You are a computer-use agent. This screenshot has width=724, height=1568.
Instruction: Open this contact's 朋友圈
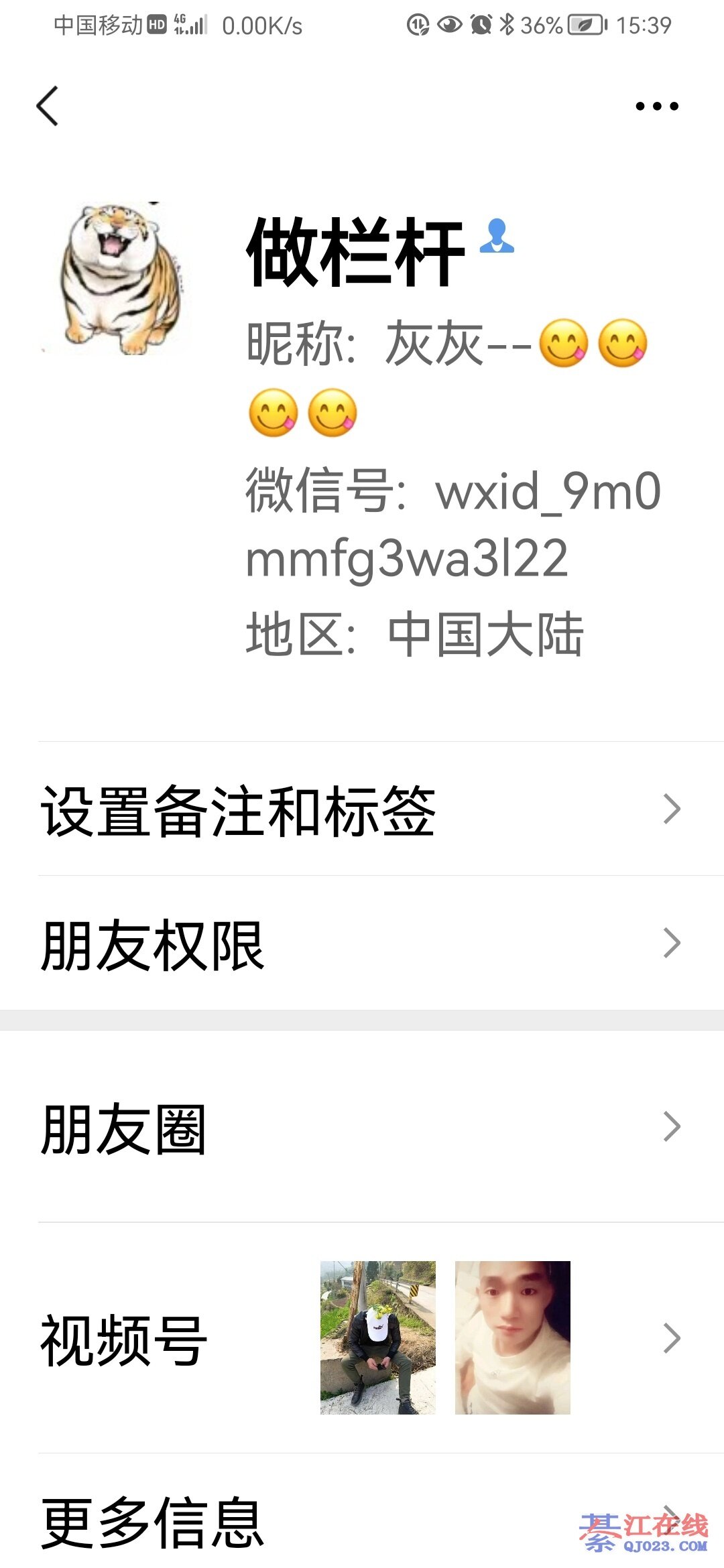pos(362,1127)
